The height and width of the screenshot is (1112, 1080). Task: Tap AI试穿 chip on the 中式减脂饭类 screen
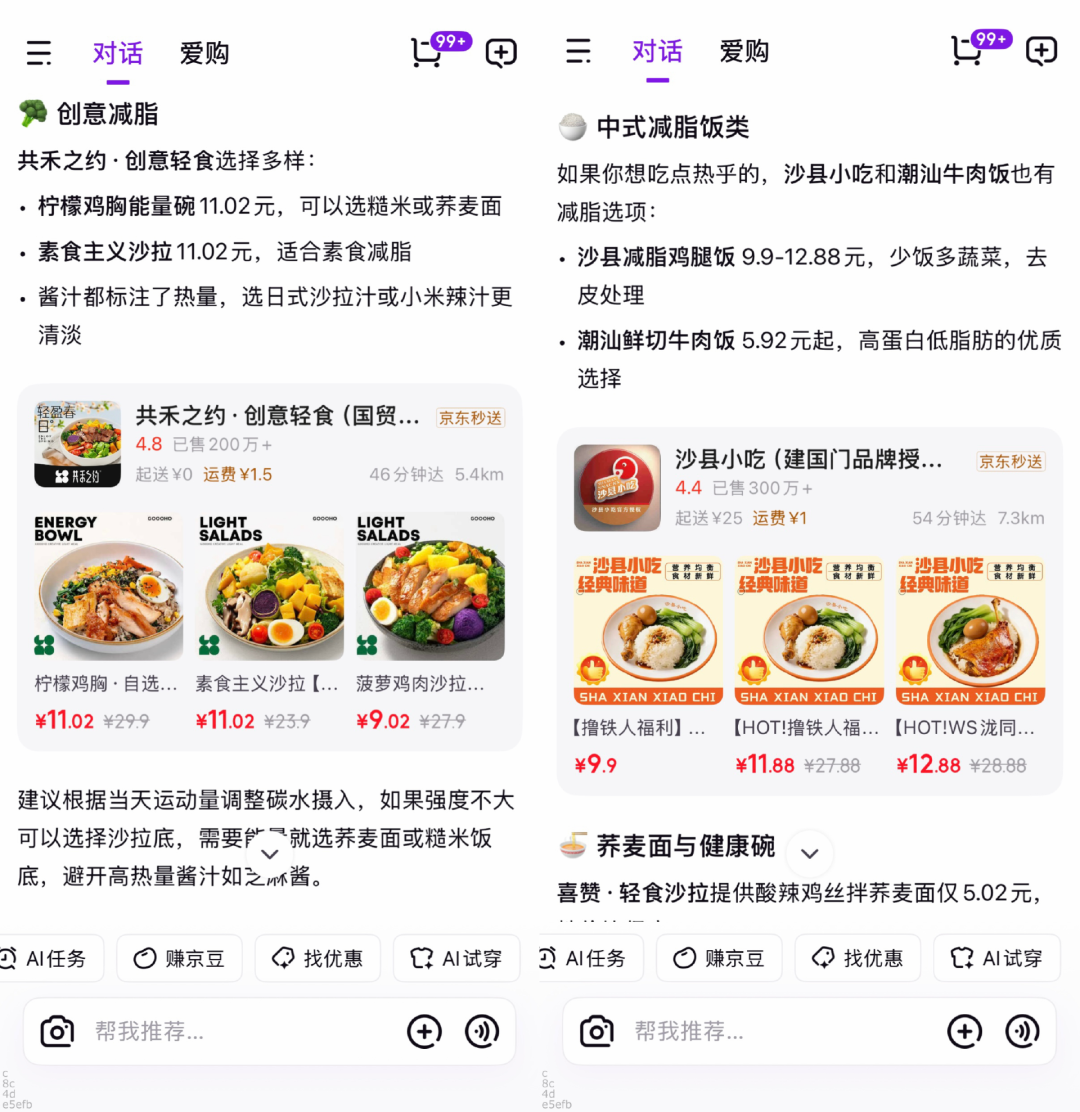click(996, 958)
